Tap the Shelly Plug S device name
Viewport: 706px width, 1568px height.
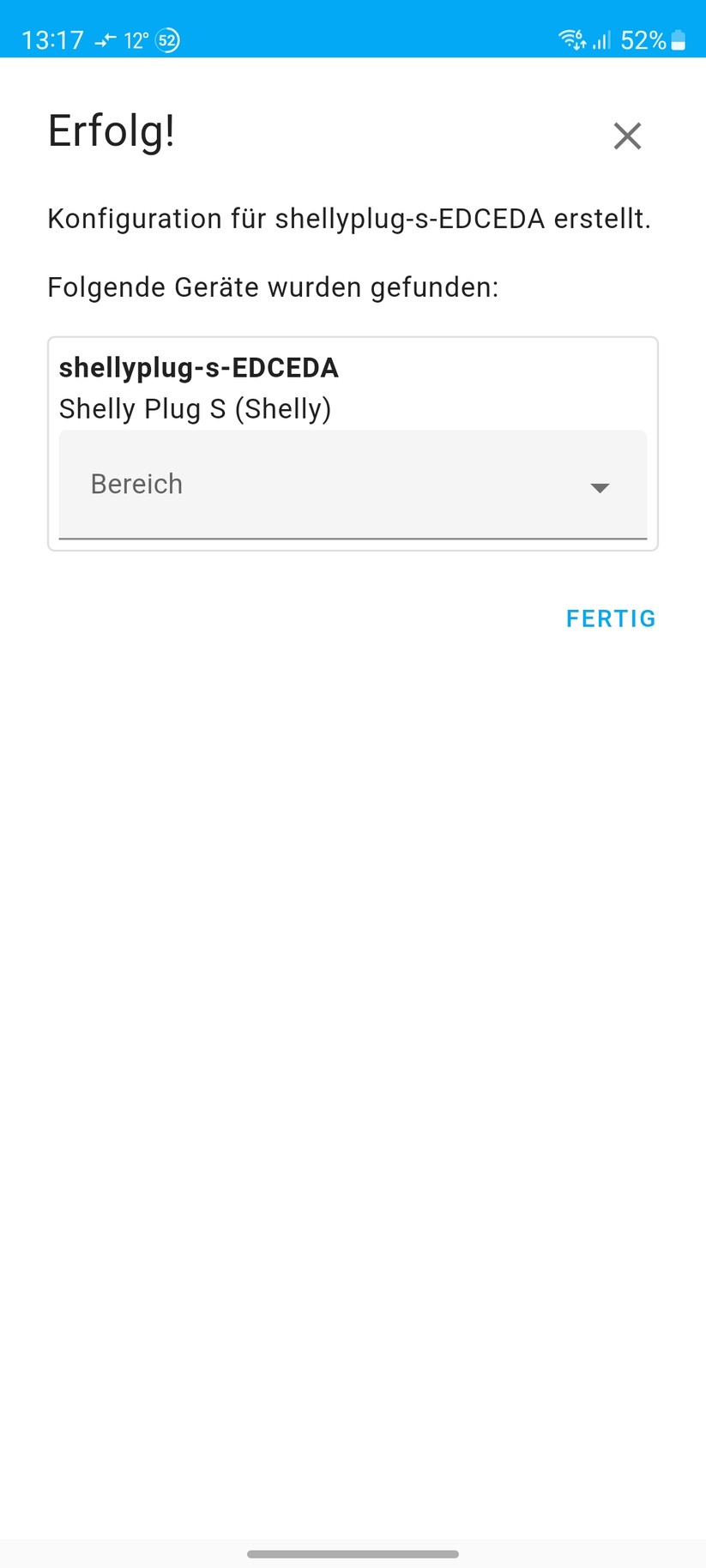coord(195,409)
